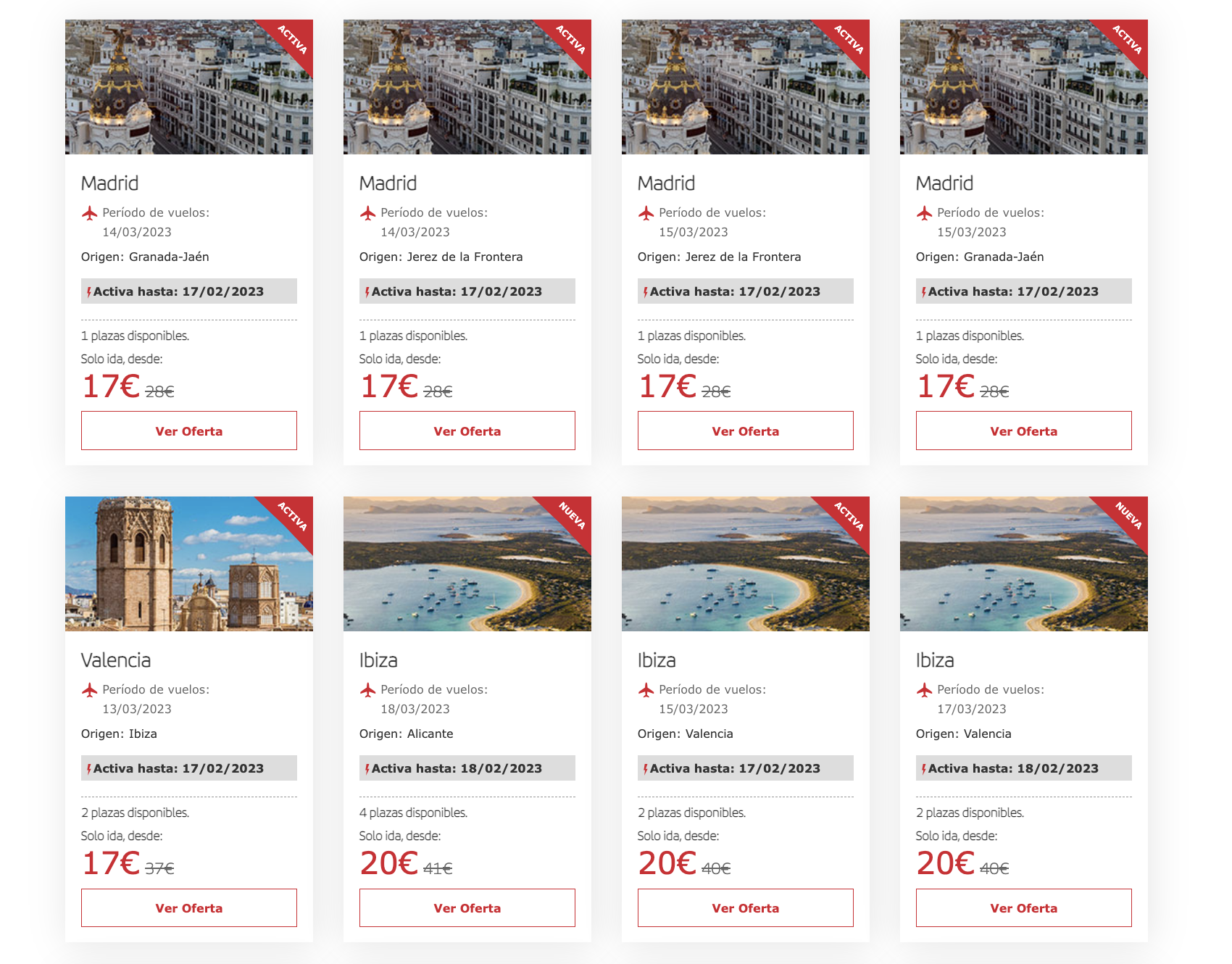Open the Ibiza photo with 4 plazas disponibles
Screen dimensions: 1232x964
[467, 563]
